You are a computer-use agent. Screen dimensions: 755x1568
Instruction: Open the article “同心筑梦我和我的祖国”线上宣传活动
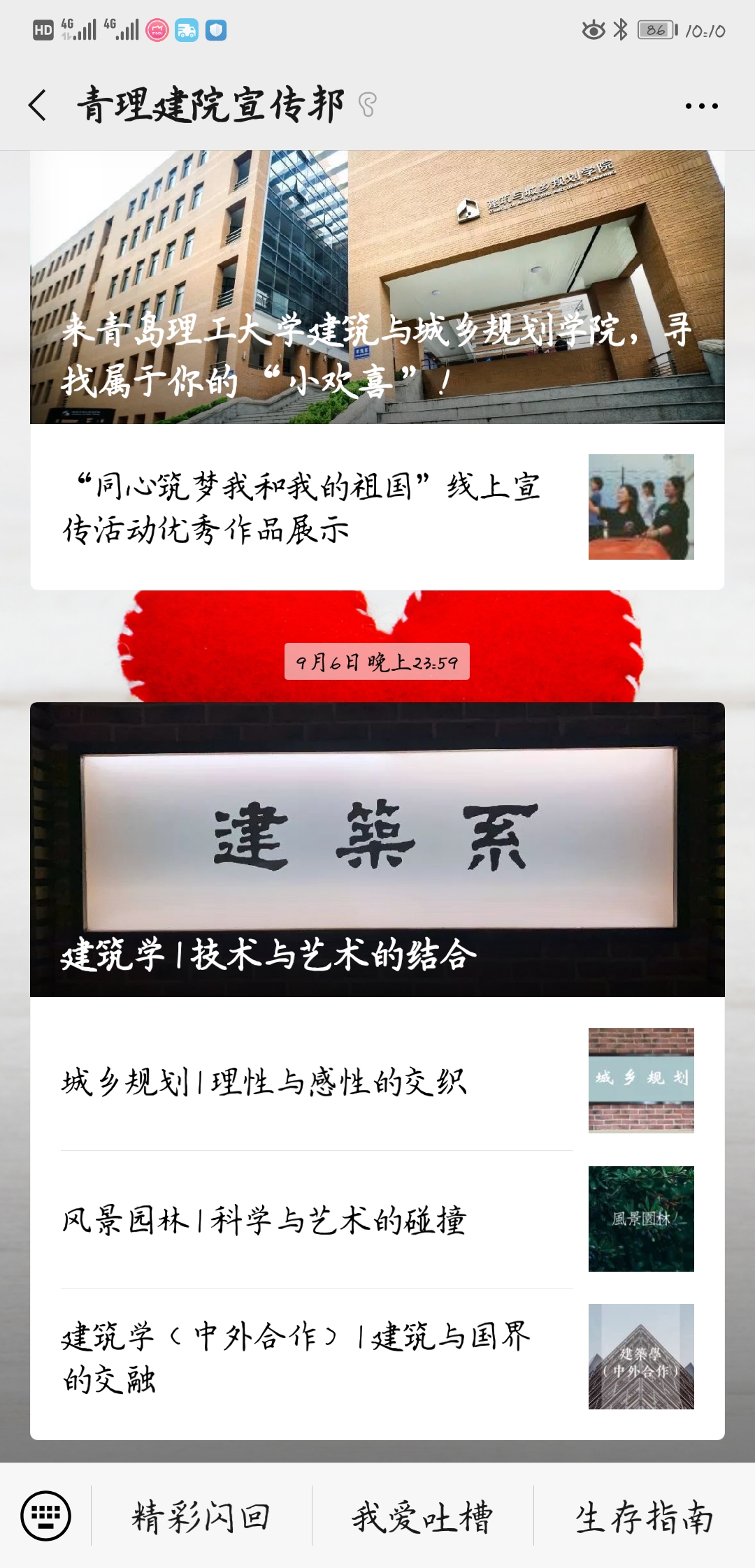click(377, 507)
